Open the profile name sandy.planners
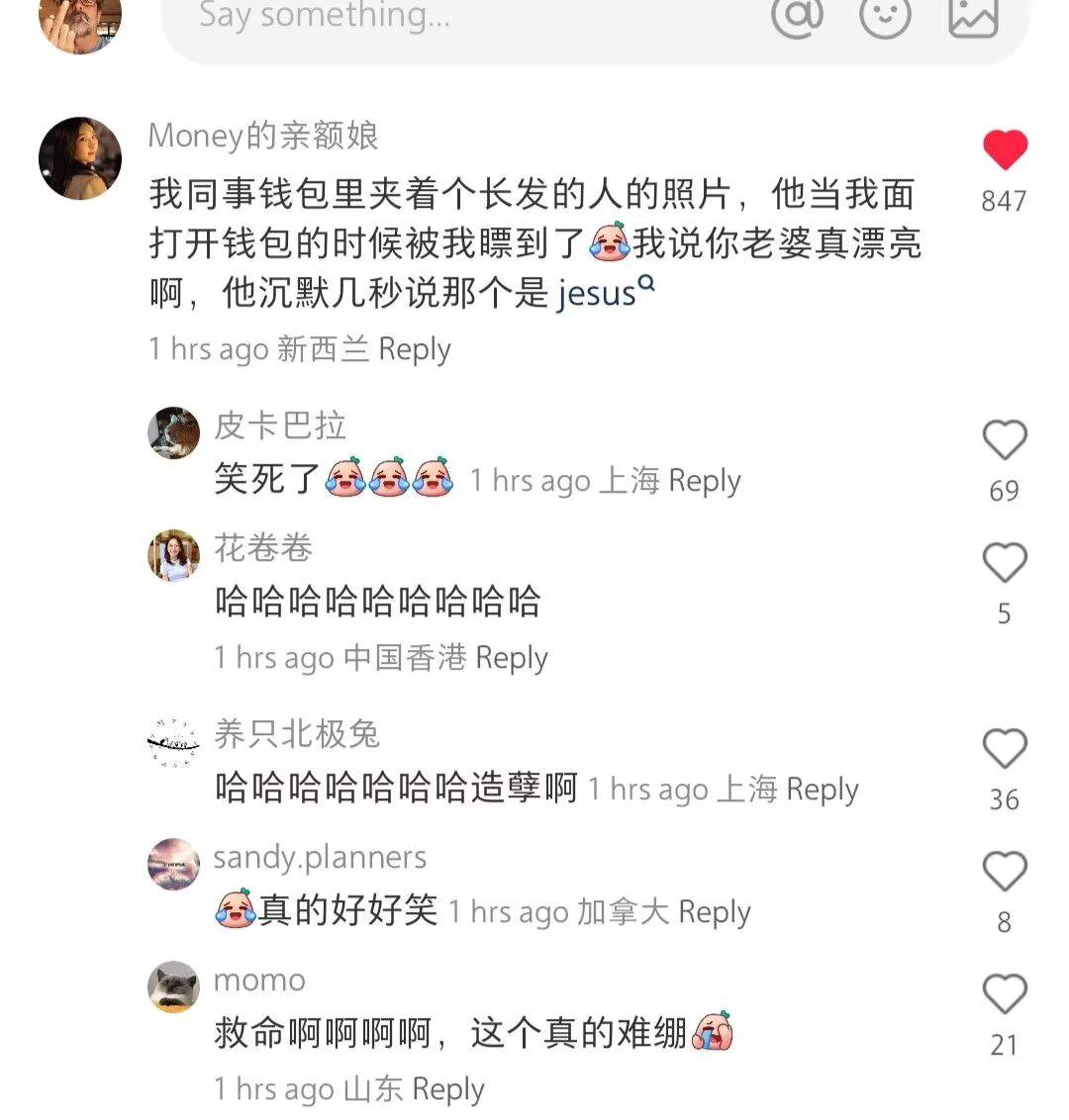The image size is (1069, 1120). point(320,858)
